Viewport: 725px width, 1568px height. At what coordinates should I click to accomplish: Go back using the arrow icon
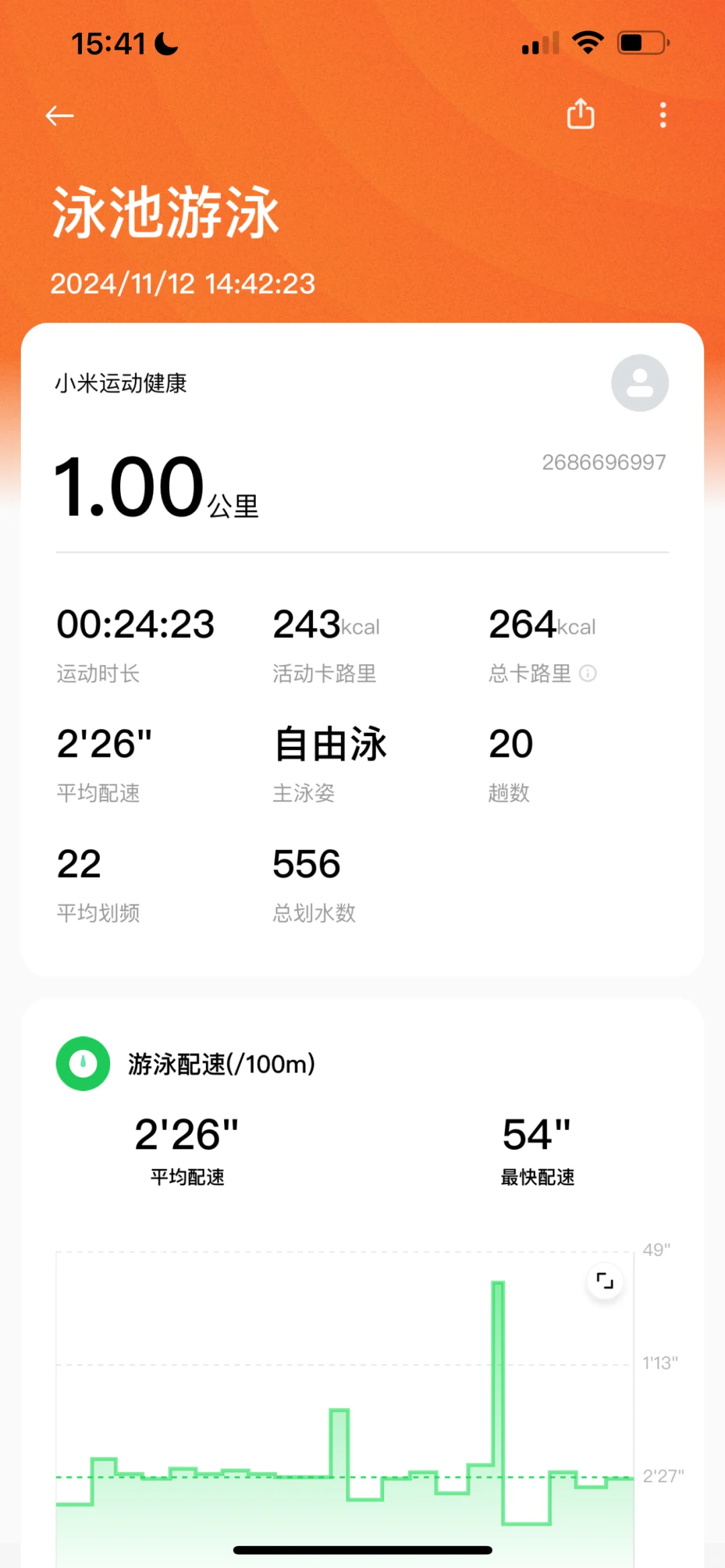tap(59, 115)
